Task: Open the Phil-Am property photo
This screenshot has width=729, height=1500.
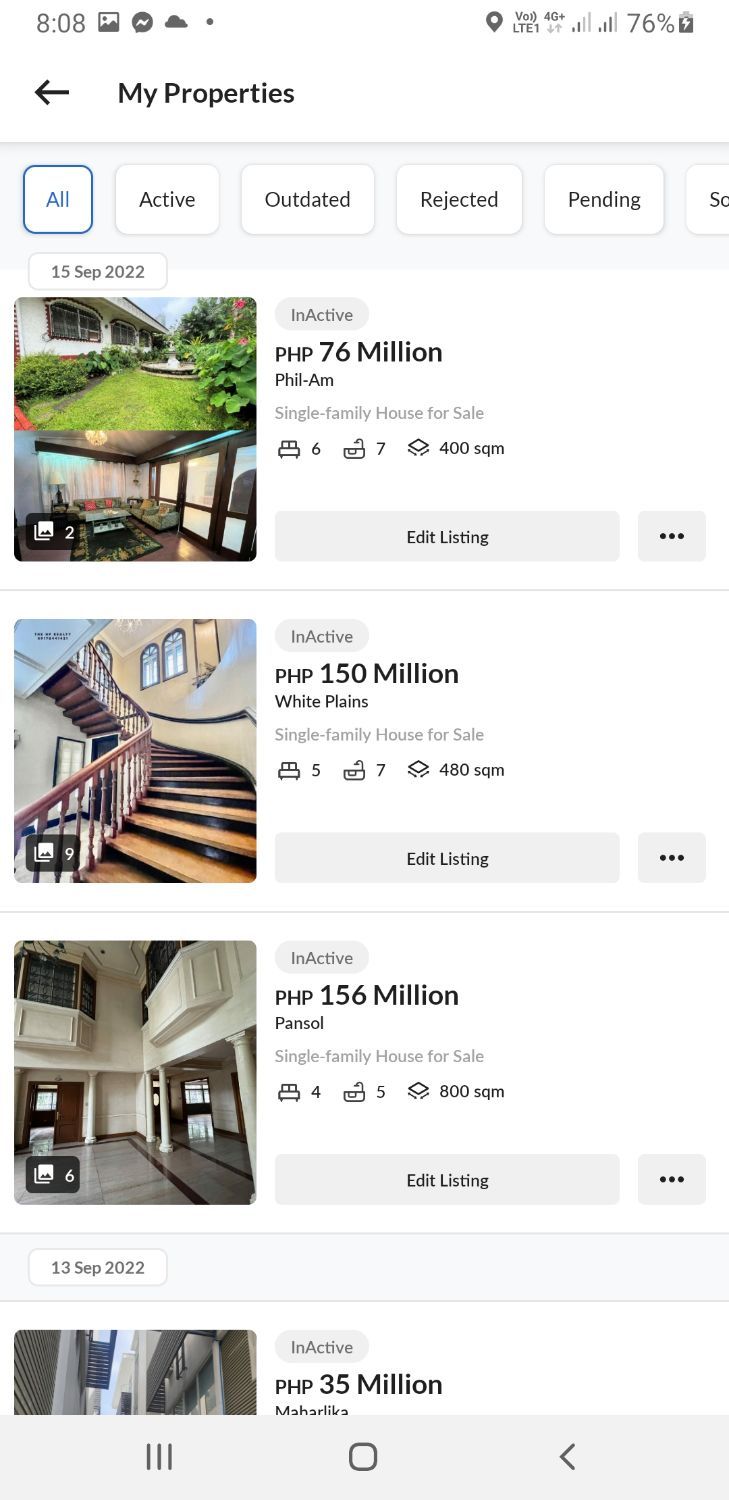Action: coord(135,429)
